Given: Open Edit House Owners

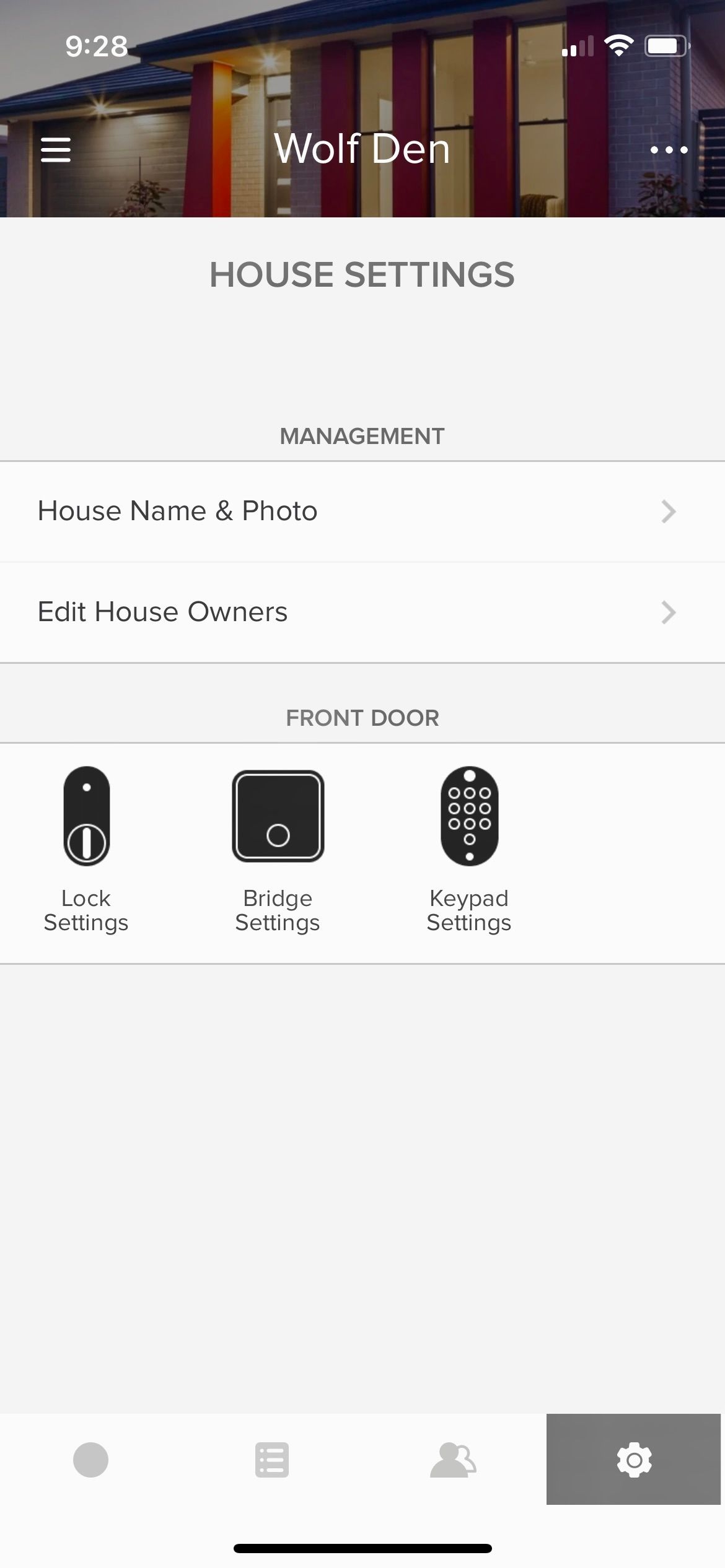Looking at the screenshot, I should coord(362,612).
